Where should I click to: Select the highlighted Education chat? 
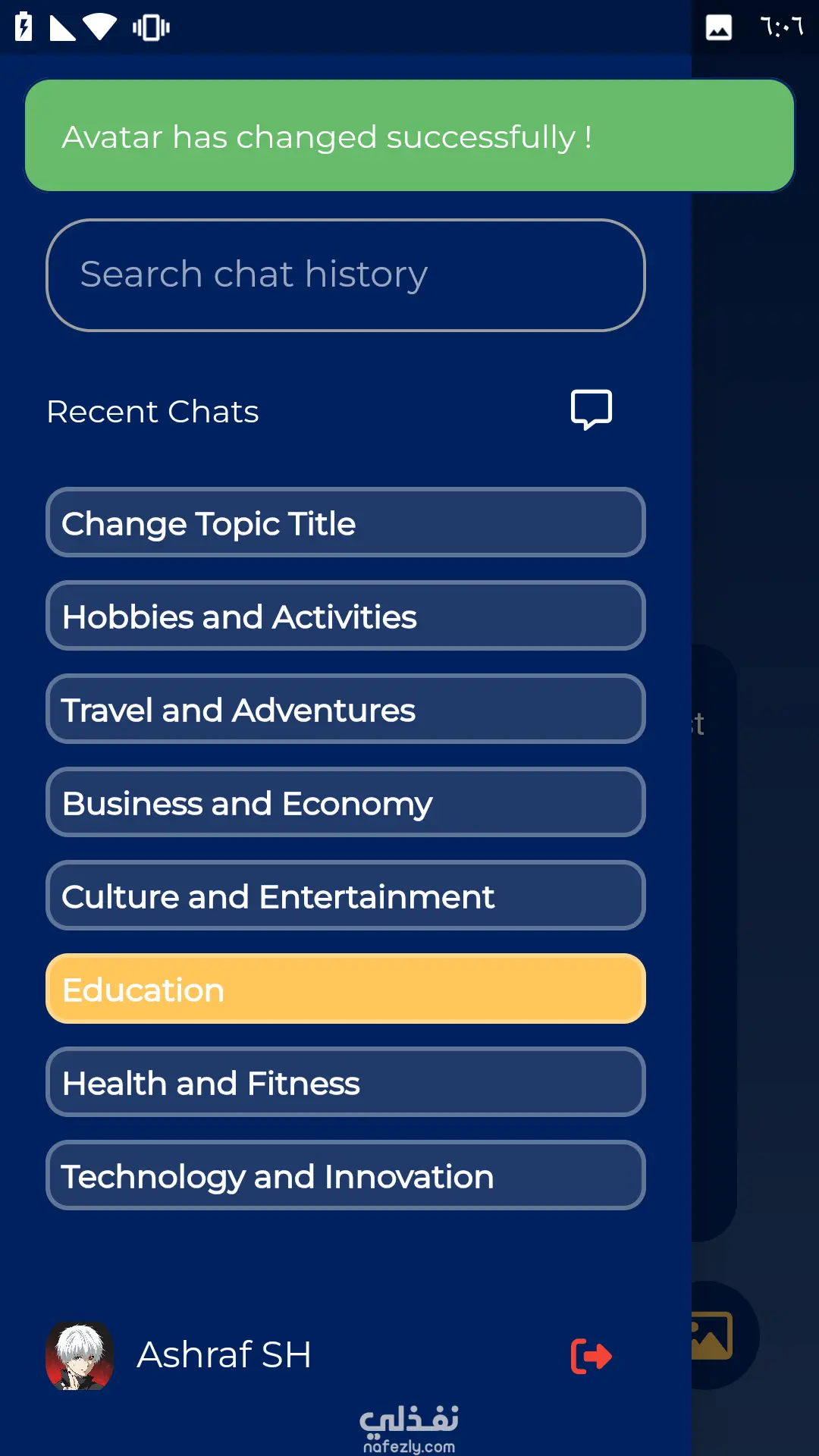point(345,989)
